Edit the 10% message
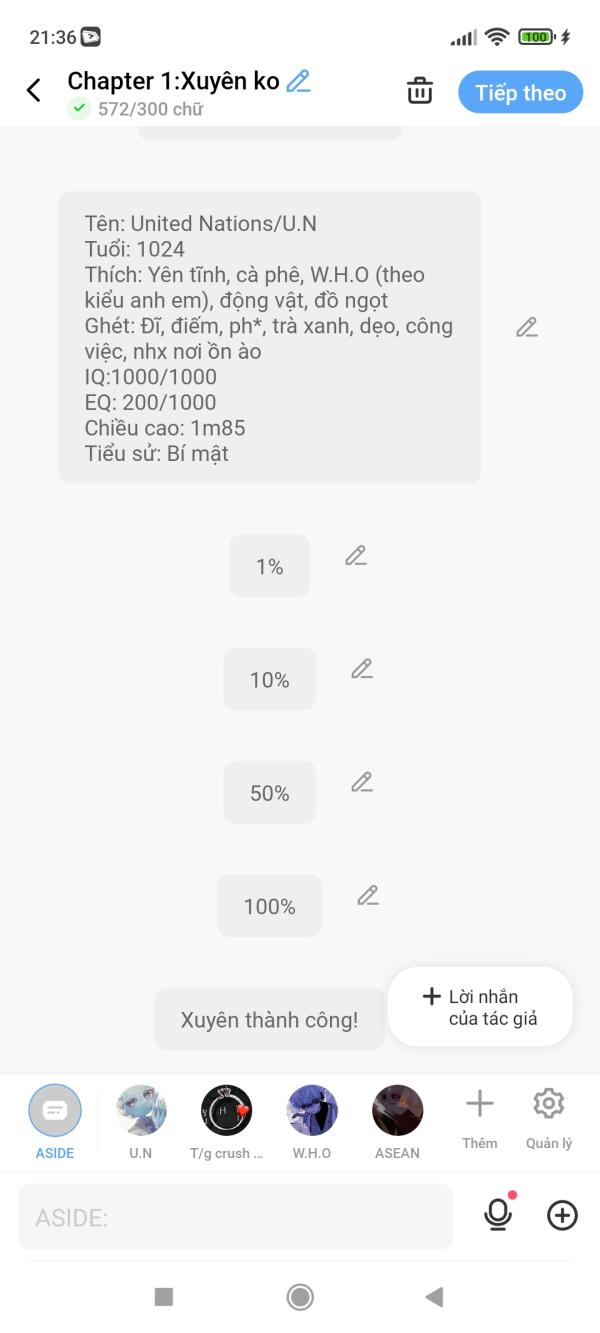The height and width of the screenshot is (1333, 600). coord(362,669)
